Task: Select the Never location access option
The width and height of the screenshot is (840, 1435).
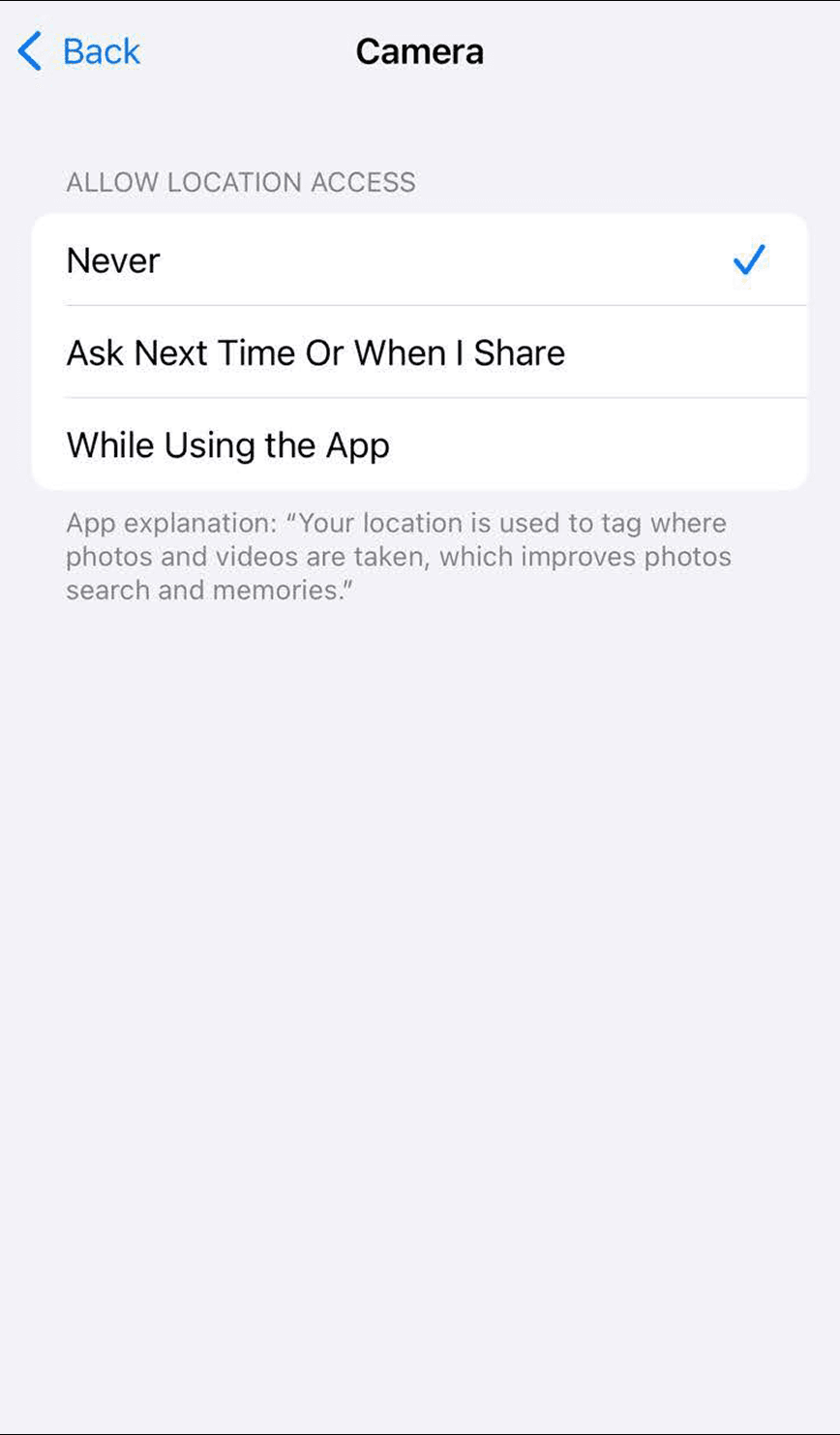Action: (419, 260)
